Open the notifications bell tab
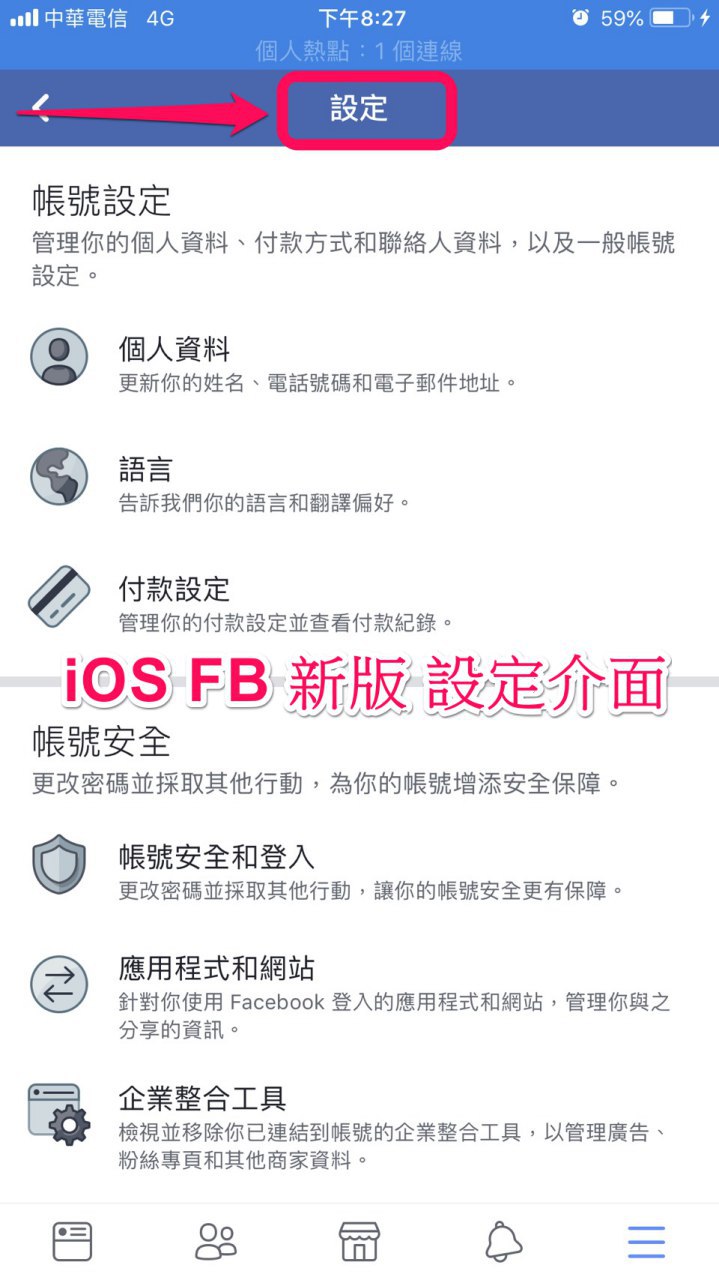This screenshot has height=1280, width=719. coord(503,1241)
